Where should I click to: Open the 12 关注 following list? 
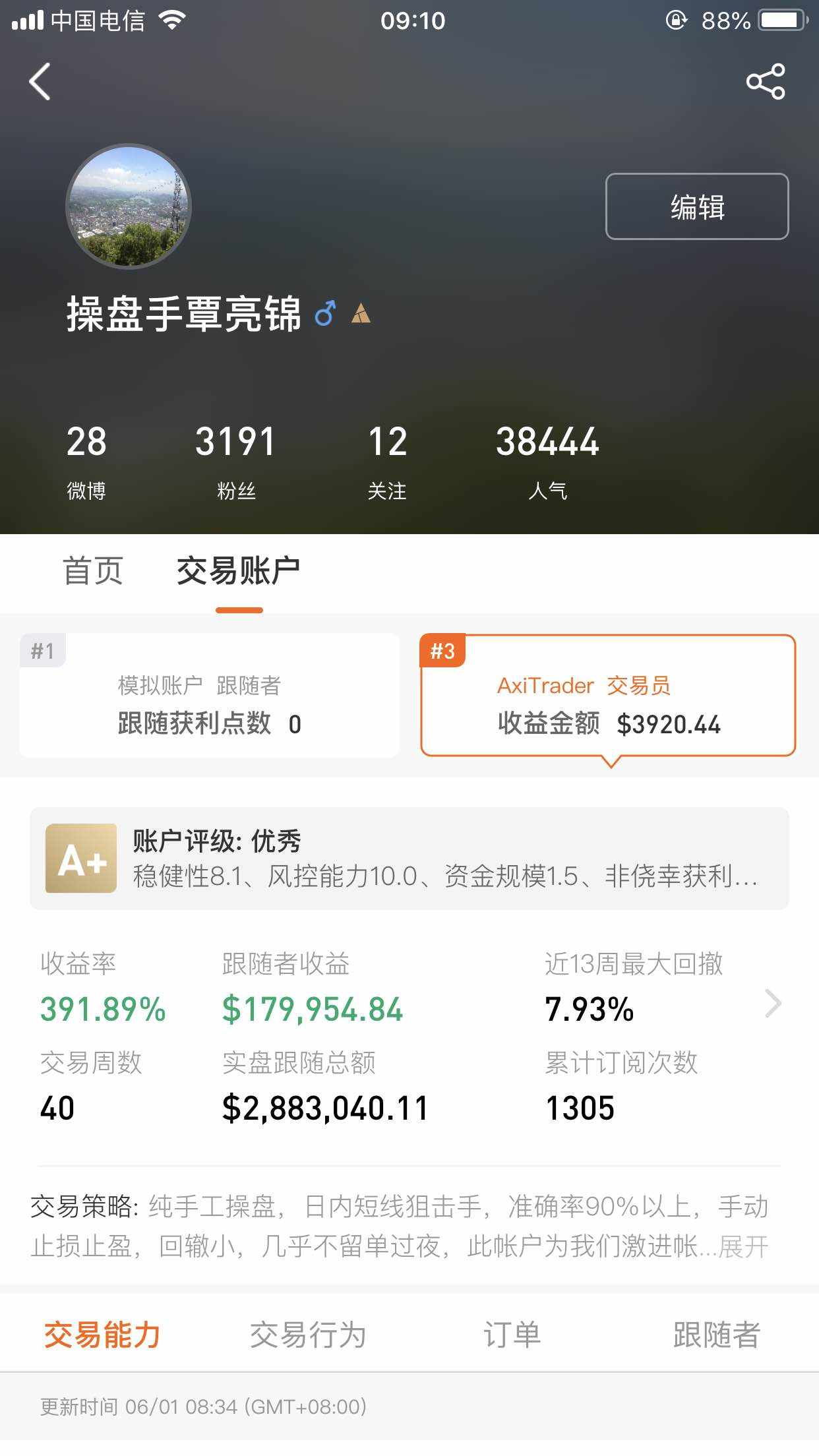(387, 461)
